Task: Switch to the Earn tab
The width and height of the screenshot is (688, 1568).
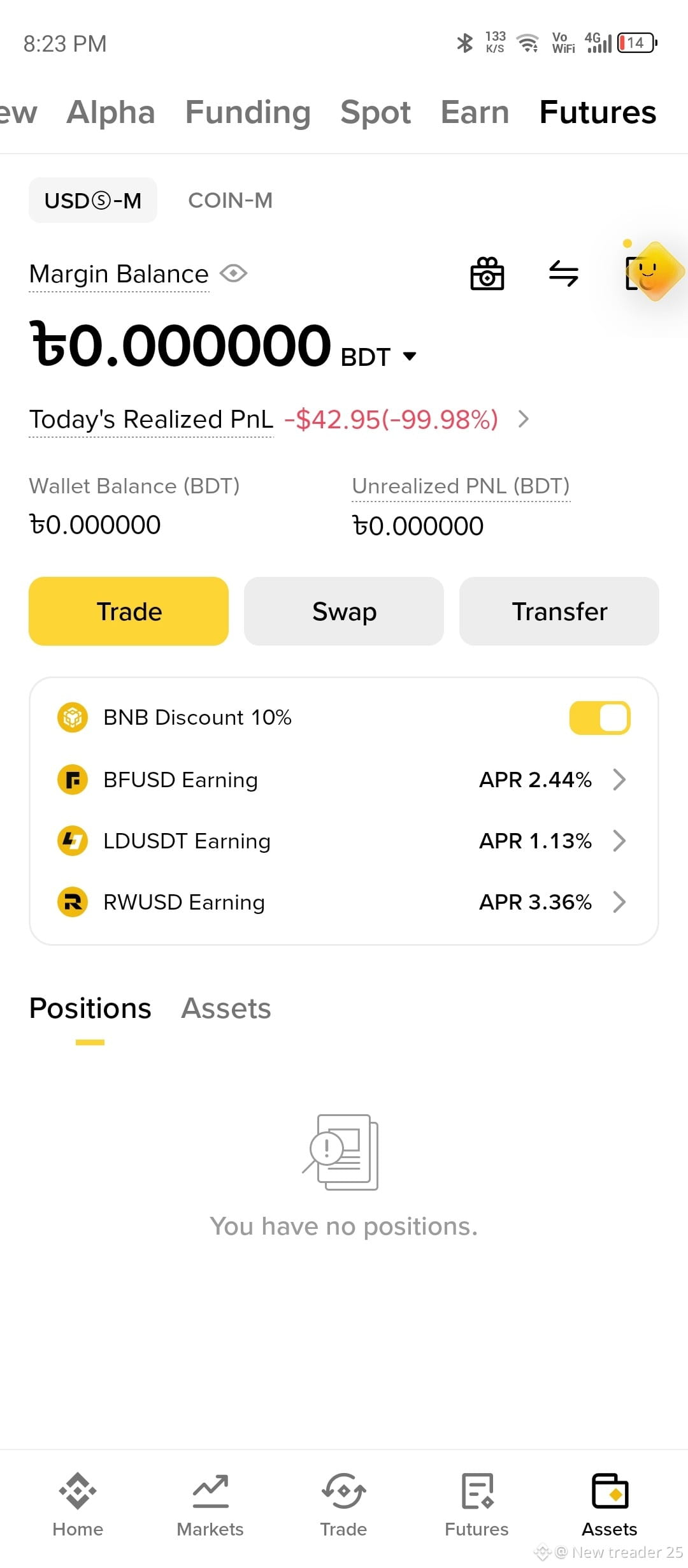Action: (x=475, y=112)
